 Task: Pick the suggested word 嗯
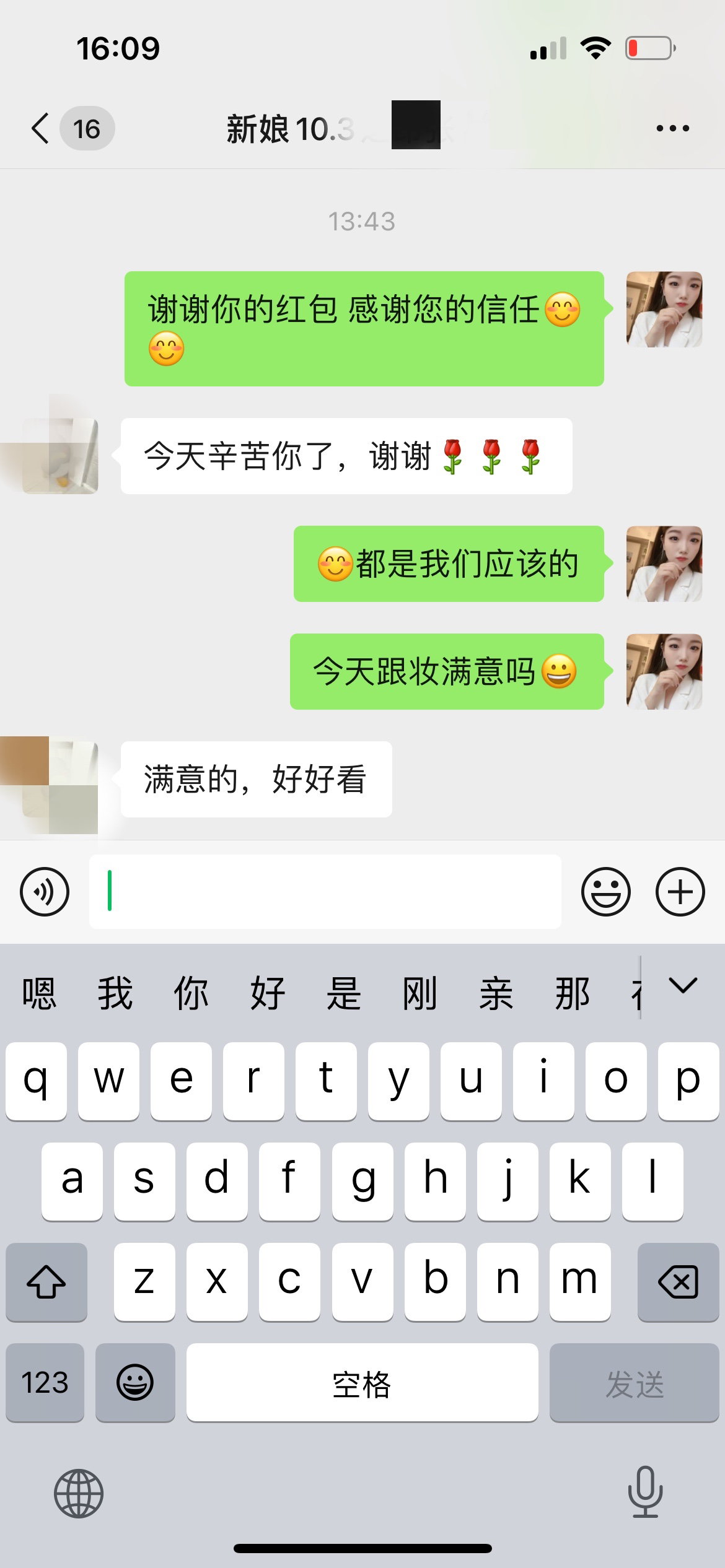pos(39,993)
